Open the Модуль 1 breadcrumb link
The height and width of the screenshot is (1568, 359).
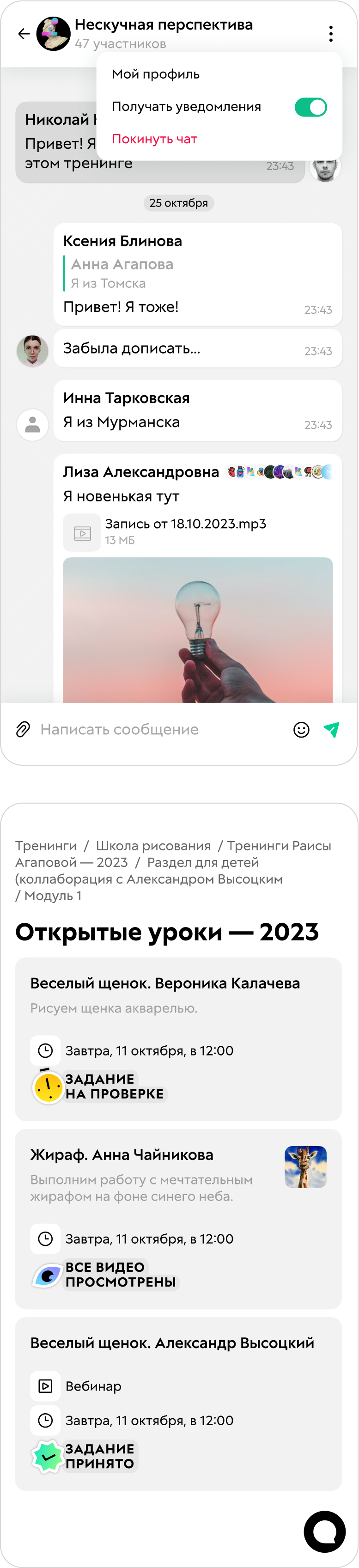[53, 896]
